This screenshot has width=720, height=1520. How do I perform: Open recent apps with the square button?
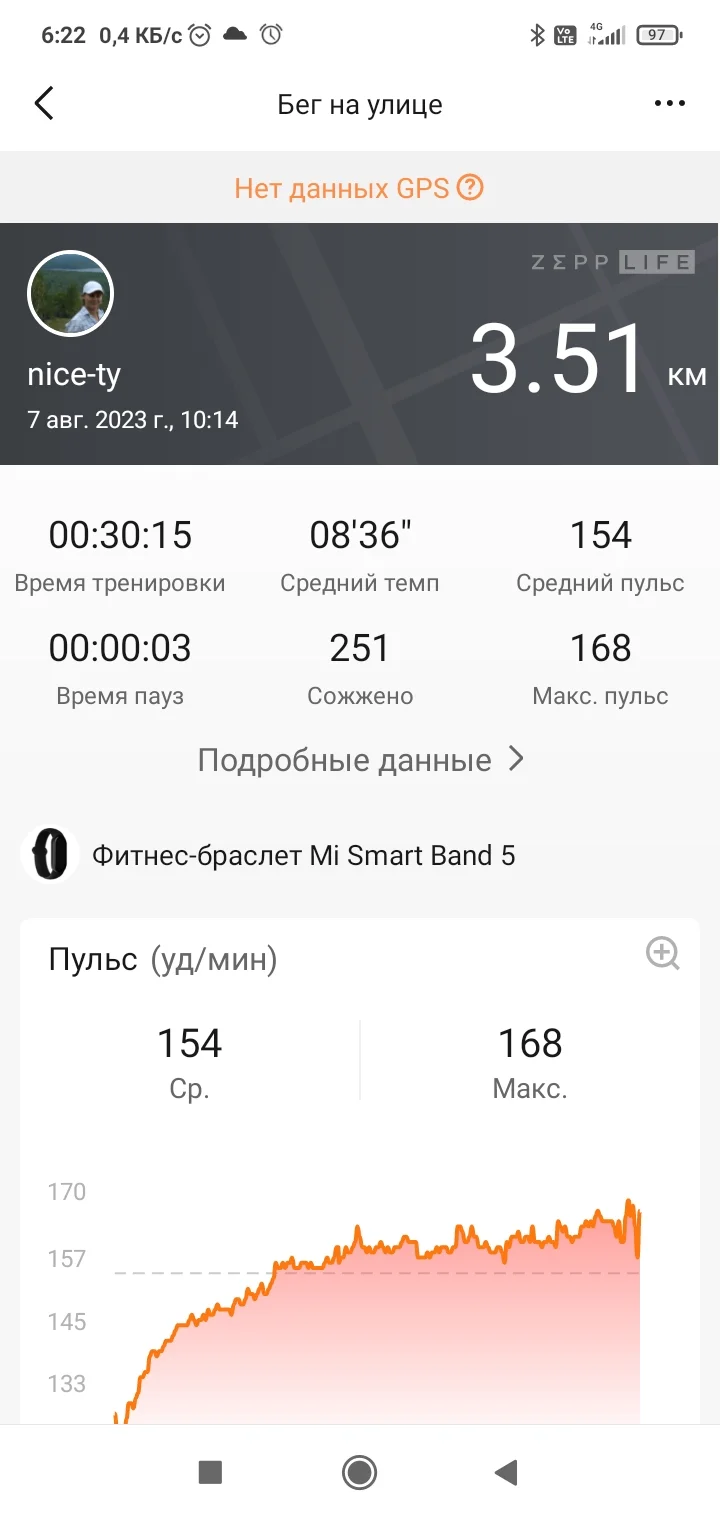[x=210, y=1472]
